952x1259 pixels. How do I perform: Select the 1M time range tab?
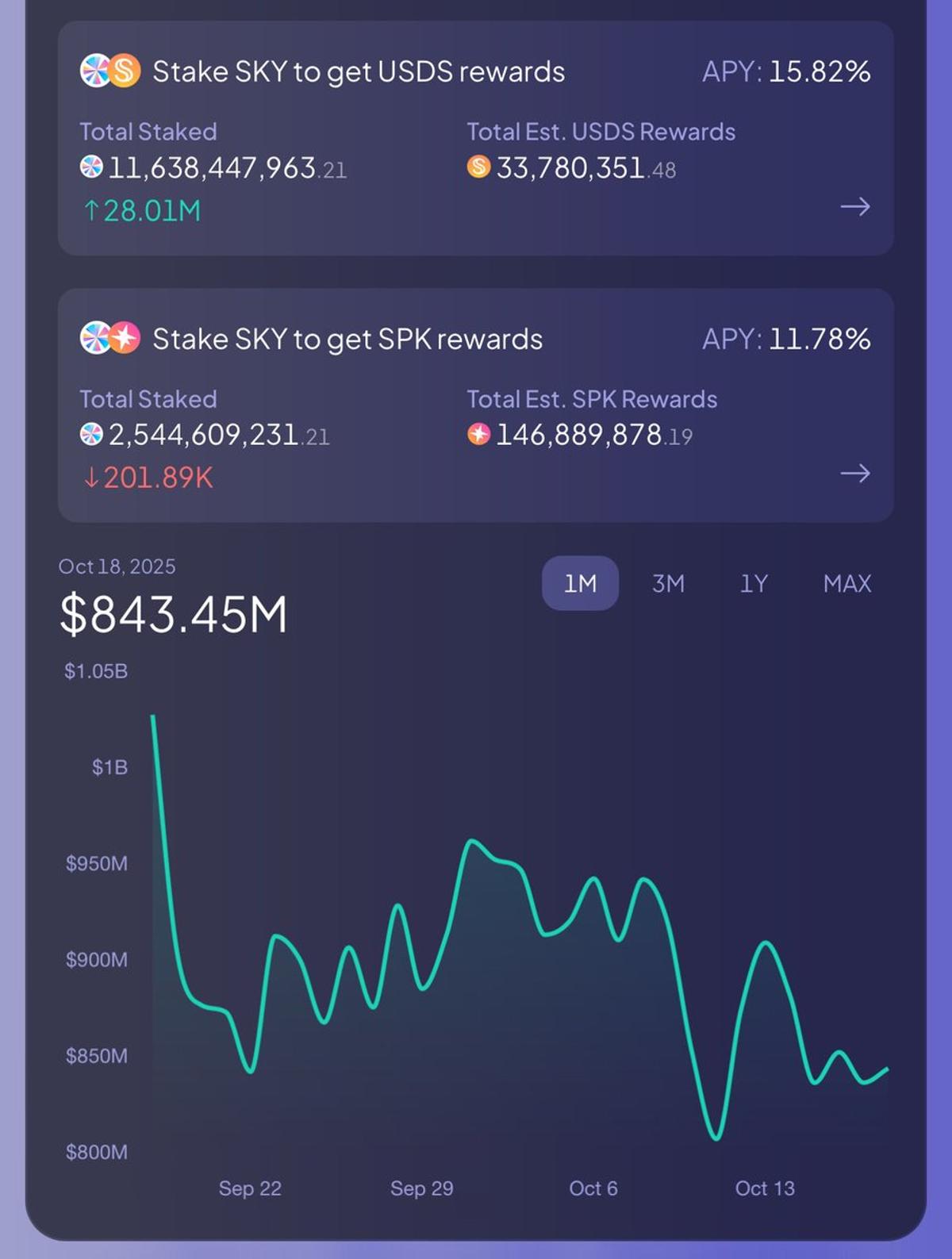point(579,583)
